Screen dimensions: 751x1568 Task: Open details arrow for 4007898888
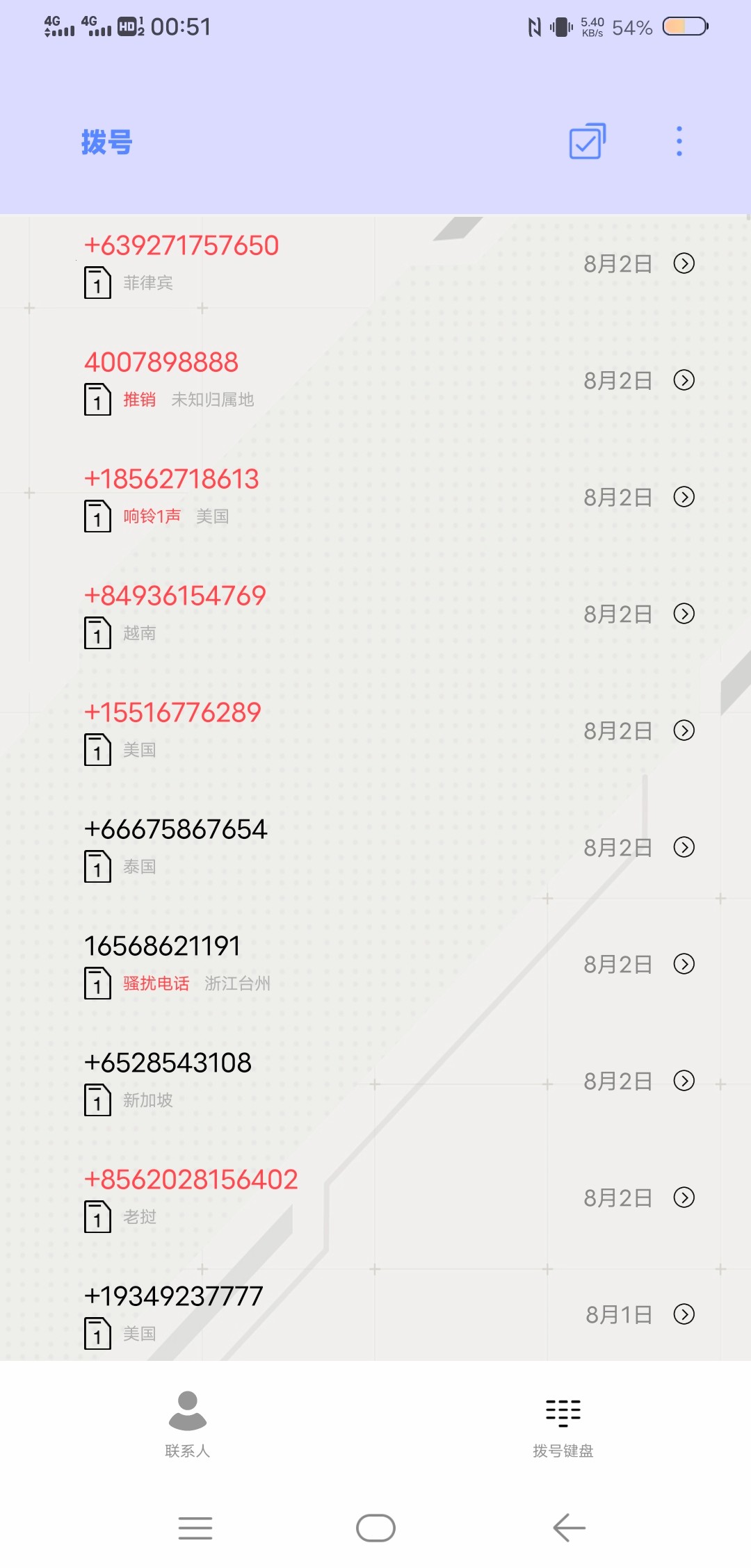(x=684, y=380)
